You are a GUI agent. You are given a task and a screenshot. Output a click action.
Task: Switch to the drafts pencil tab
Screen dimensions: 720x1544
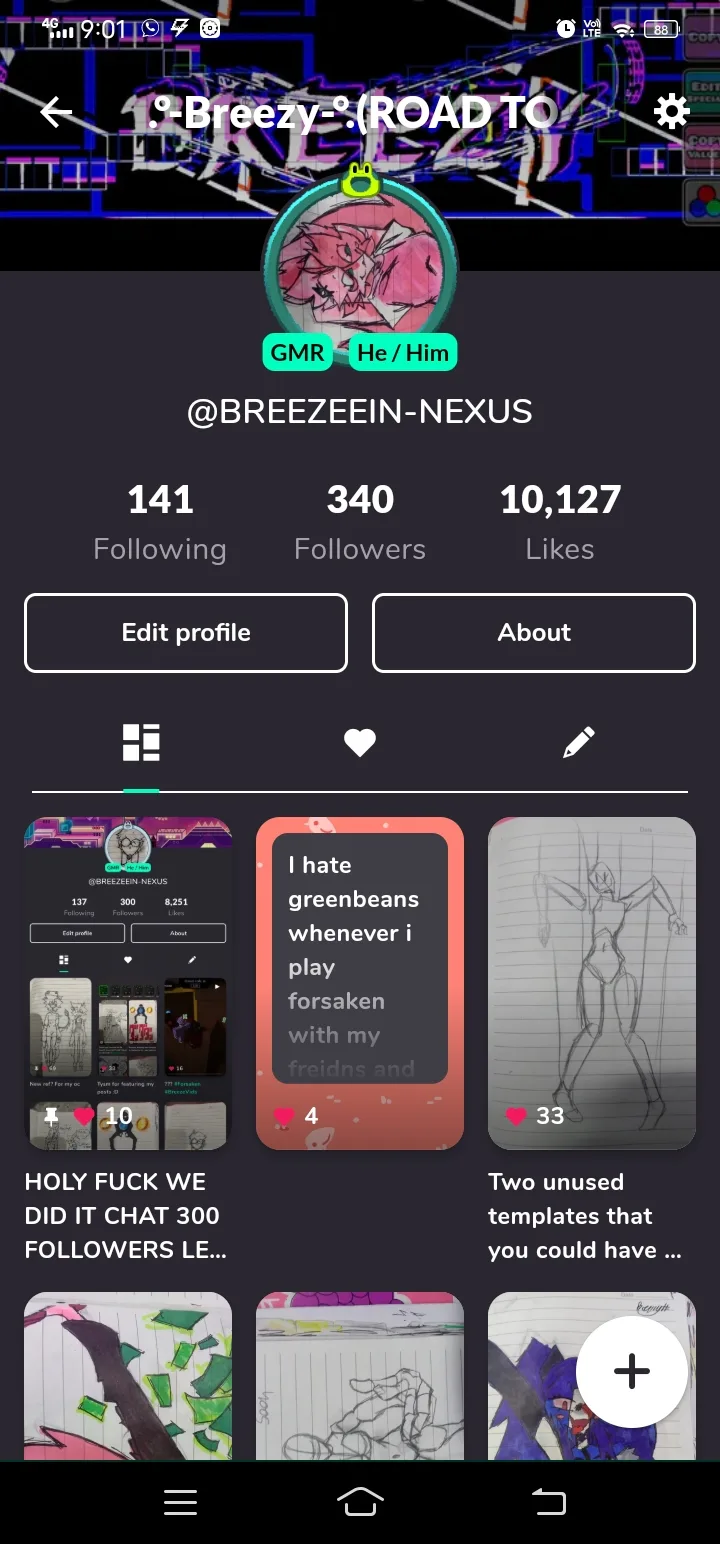tap(578, 743)
